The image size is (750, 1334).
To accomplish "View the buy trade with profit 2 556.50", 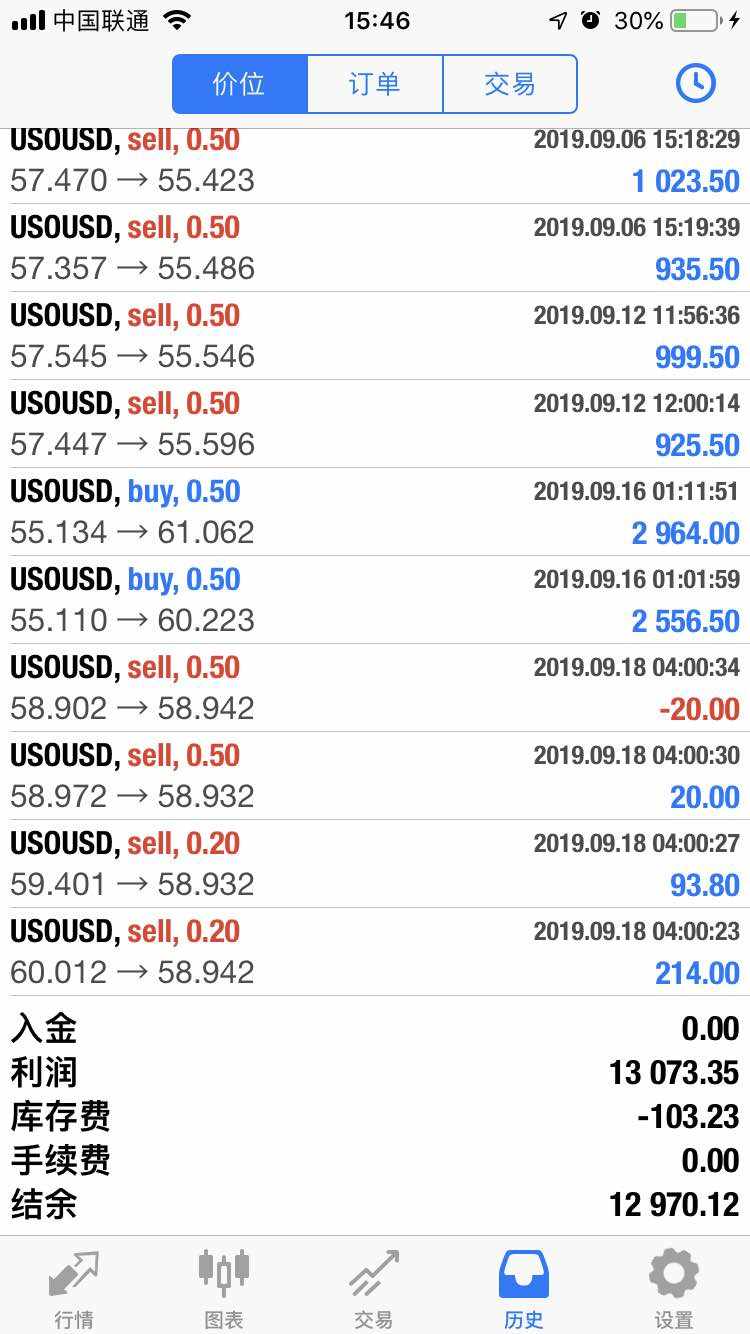I will click(375, 600).
